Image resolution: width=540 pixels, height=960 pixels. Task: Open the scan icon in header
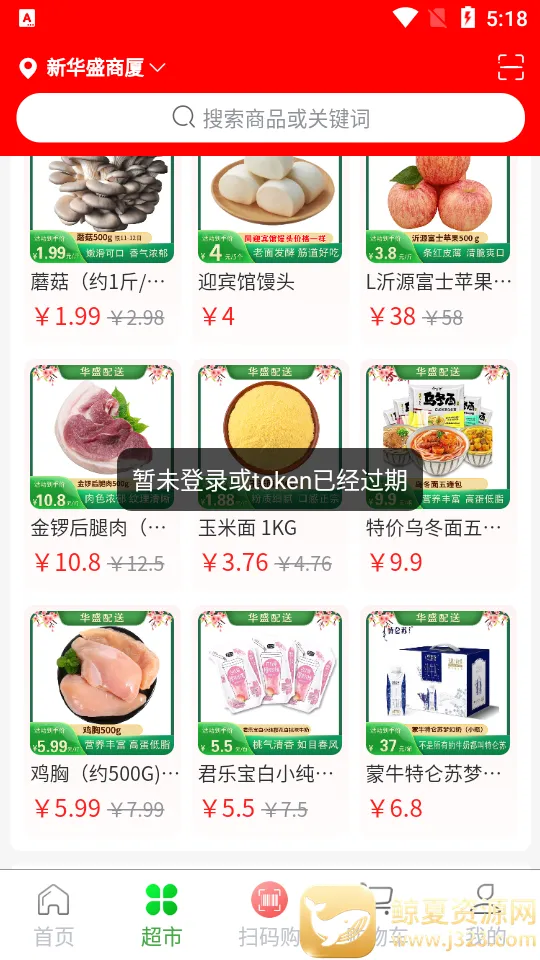(511, 67)
